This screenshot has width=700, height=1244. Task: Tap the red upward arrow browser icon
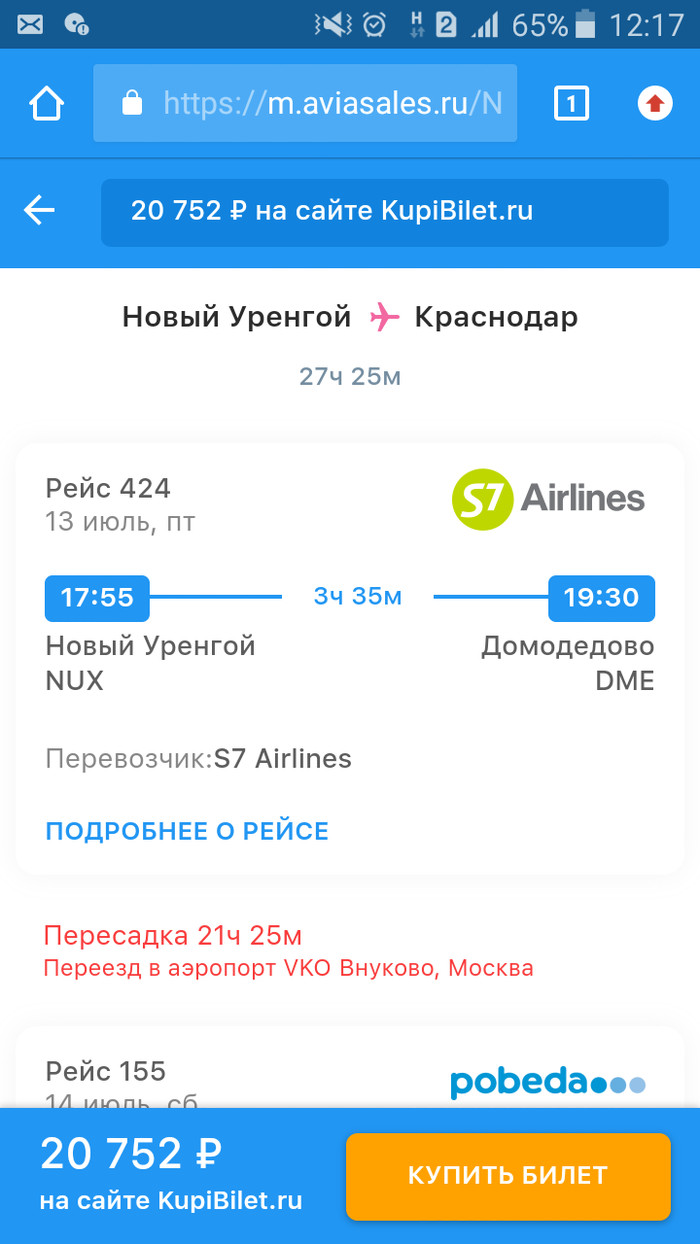point(655,103)
